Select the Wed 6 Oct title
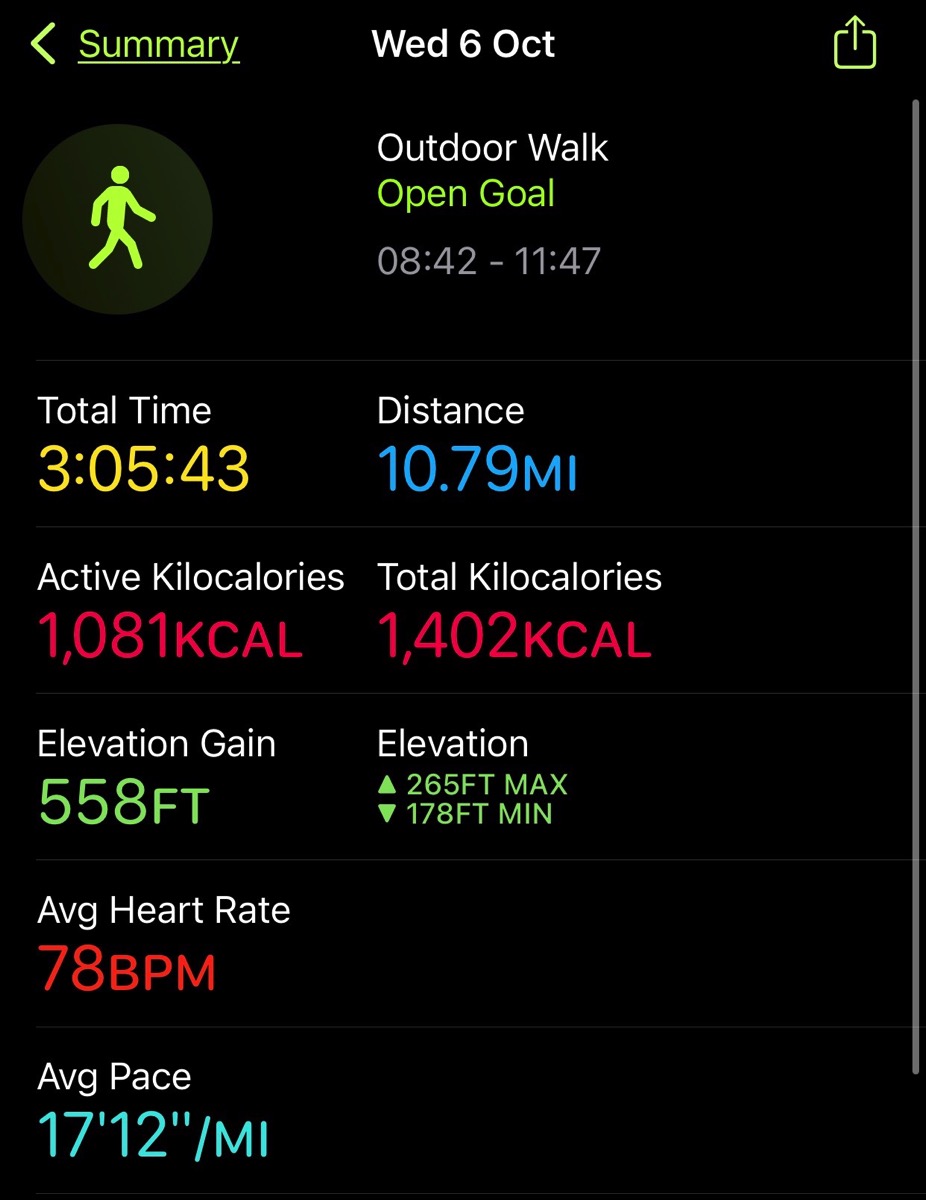 coord(463,43)
